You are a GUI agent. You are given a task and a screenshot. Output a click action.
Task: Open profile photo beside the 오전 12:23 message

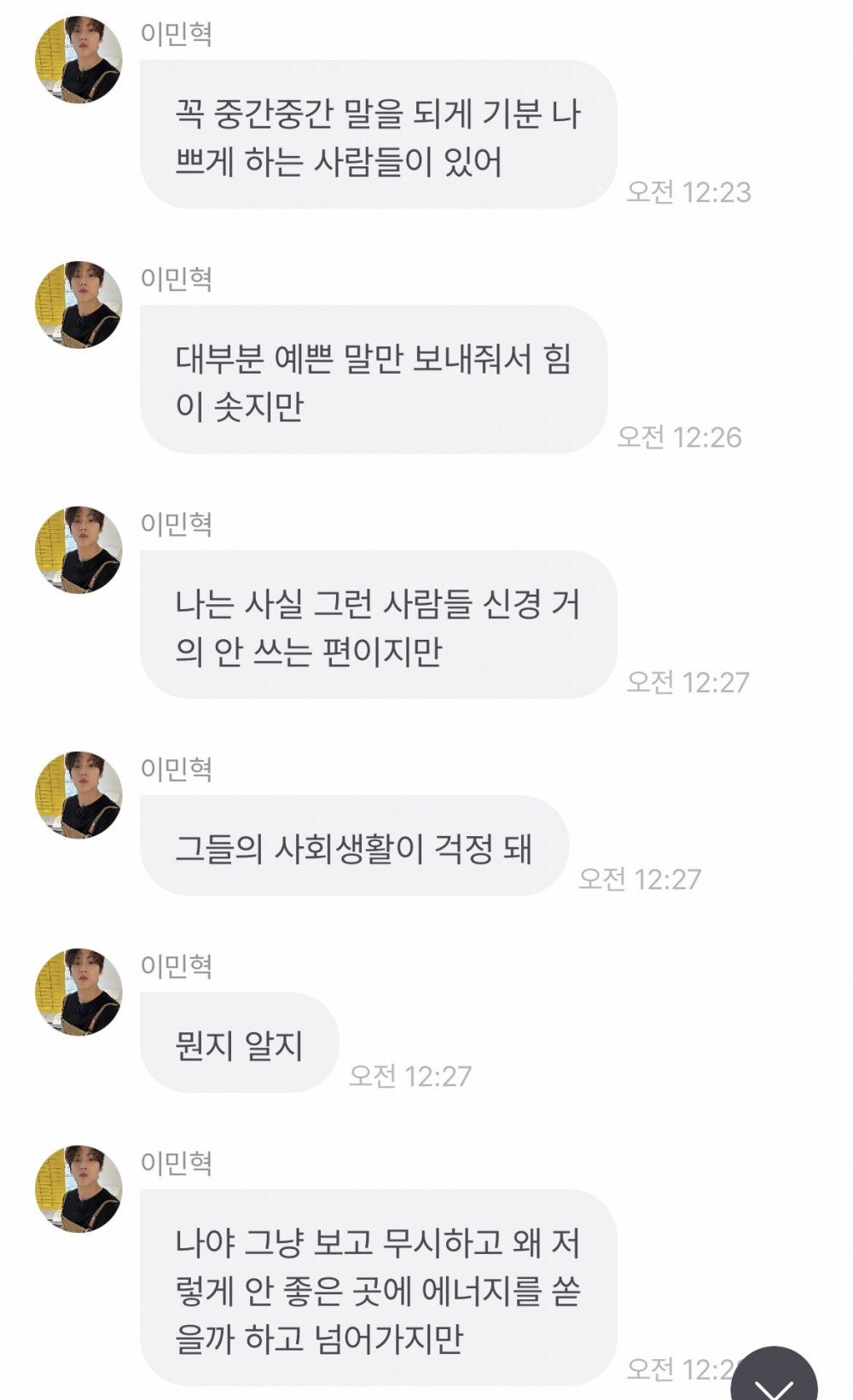[78, 60]
